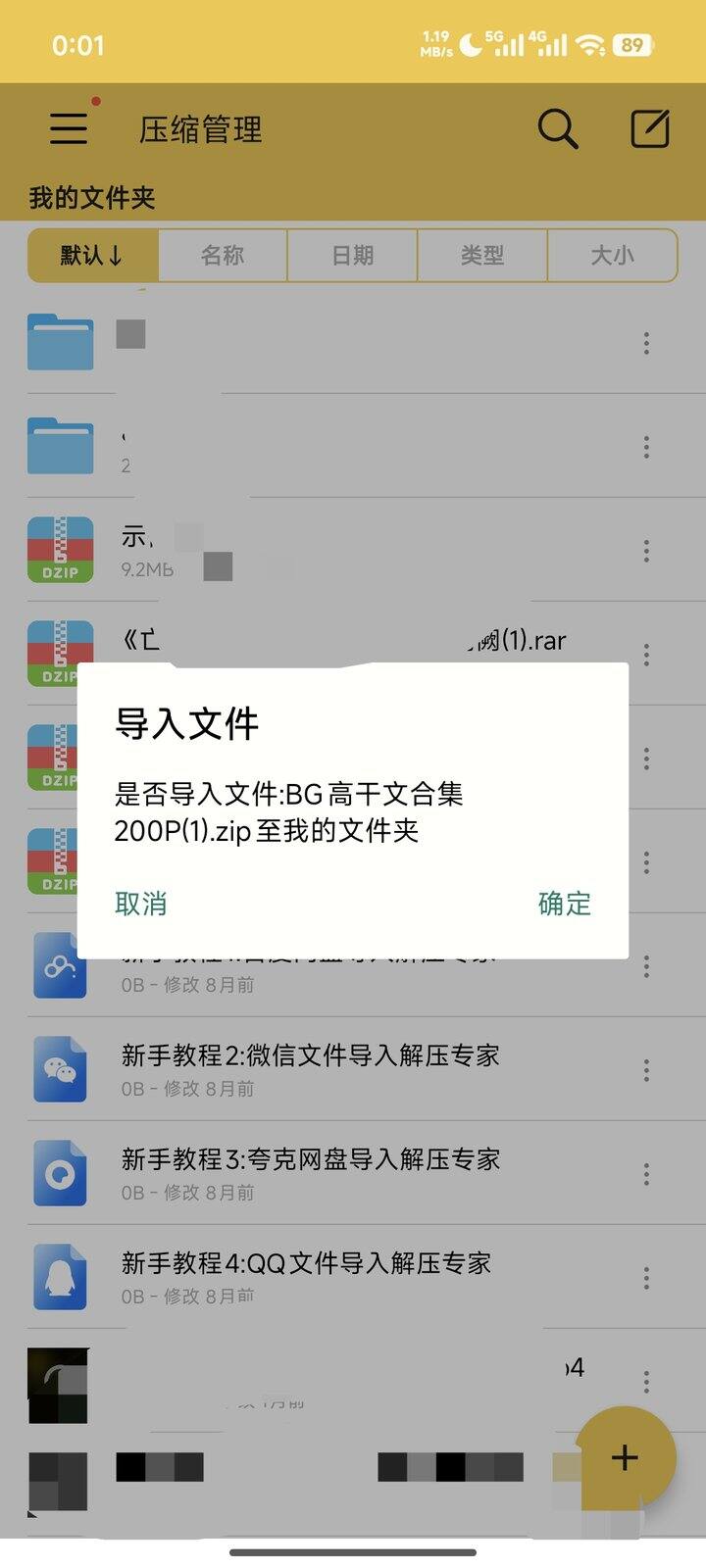Open more options for 新手教程2 row
This screenshot has width=706, height=1568.
tap(646, 1070)
